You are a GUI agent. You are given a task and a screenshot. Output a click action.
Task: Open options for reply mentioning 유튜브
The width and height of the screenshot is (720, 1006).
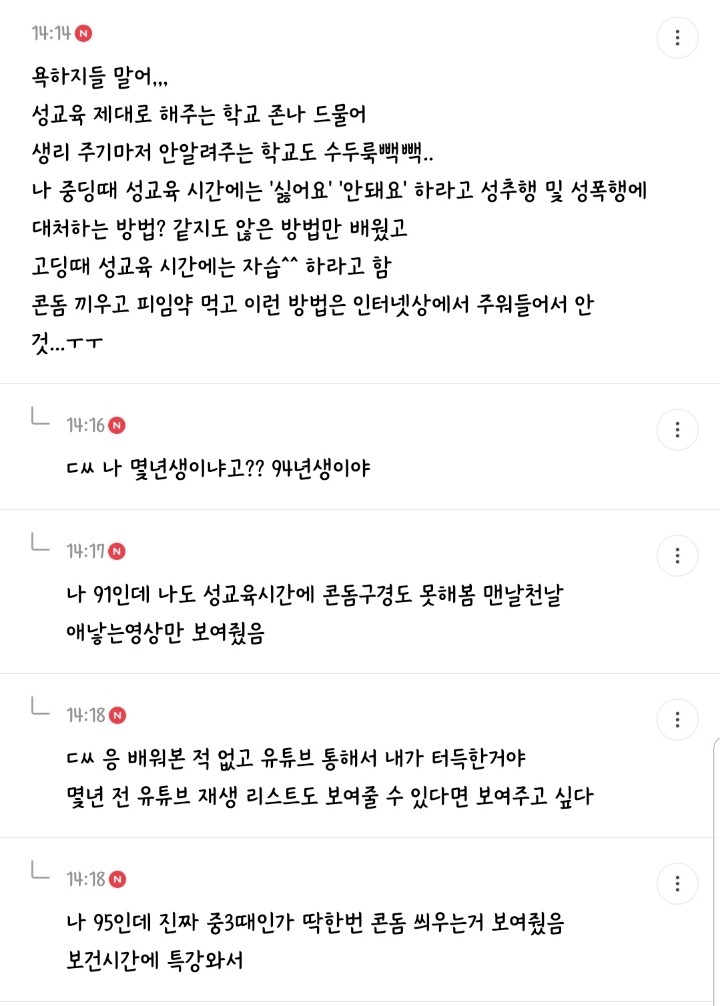pyautogui.click(x=677, y=719)
